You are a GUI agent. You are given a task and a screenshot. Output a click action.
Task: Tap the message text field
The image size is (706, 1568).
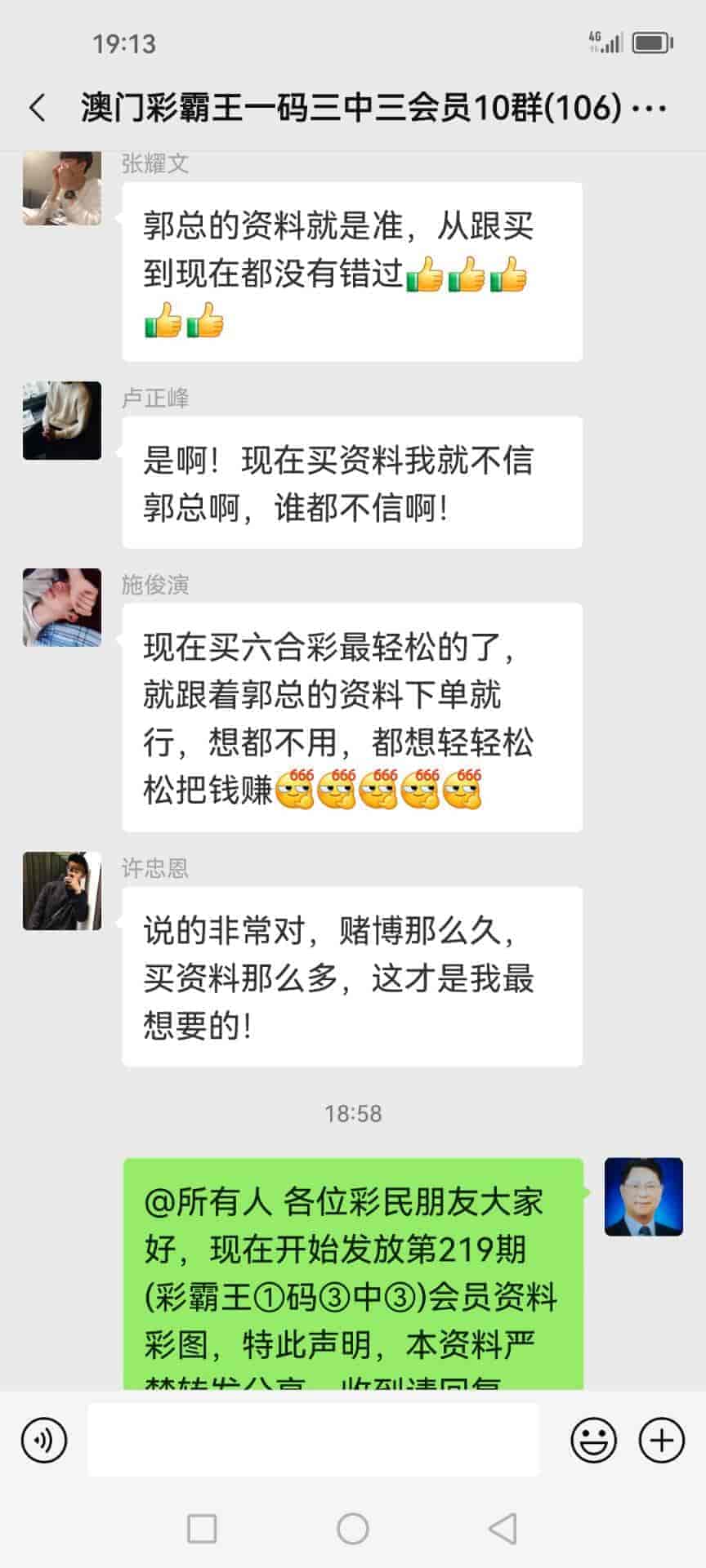point(313,1440)
